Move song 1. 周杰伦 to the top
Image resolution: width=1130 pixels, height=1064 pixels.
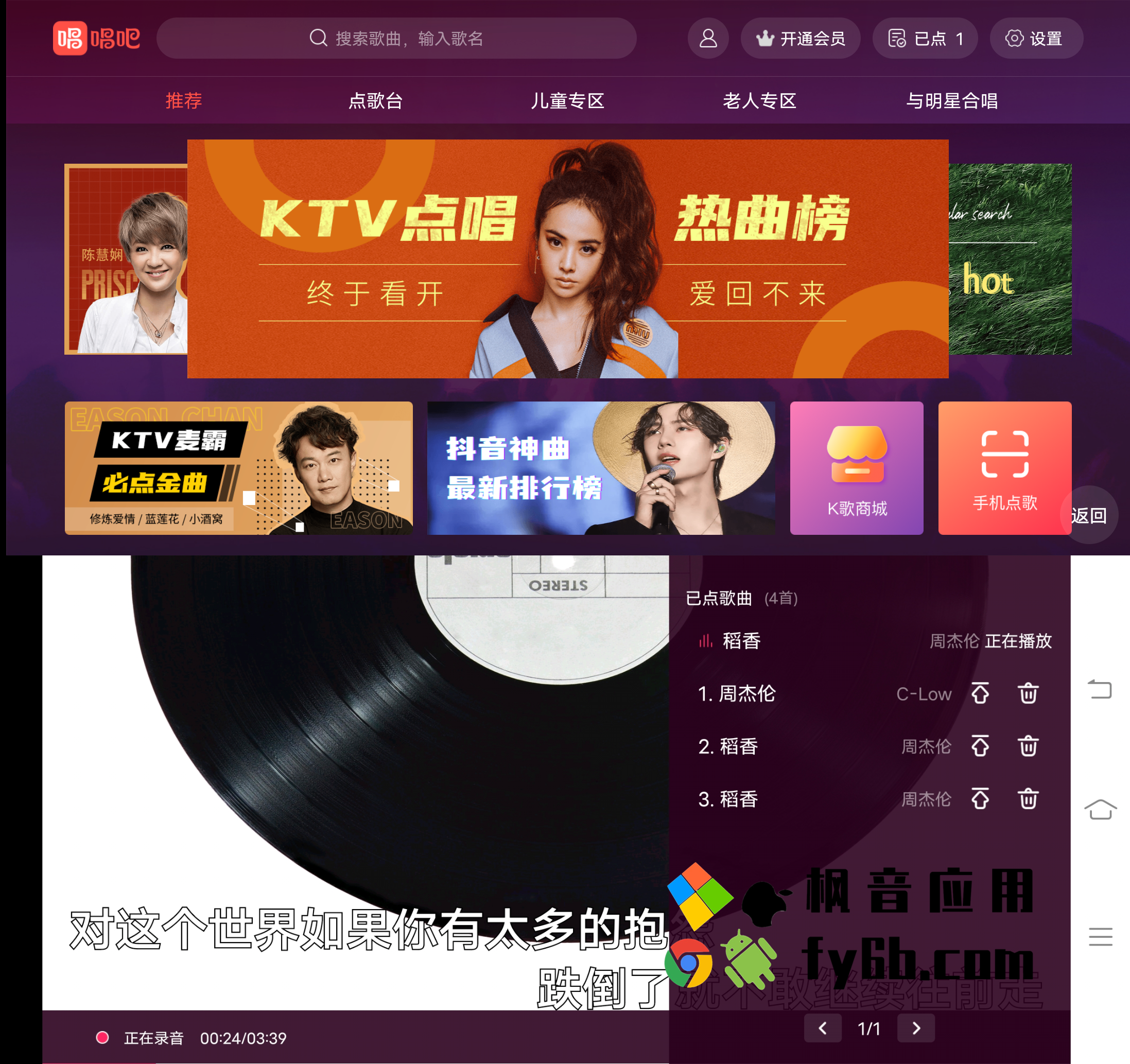click(980, 693)
